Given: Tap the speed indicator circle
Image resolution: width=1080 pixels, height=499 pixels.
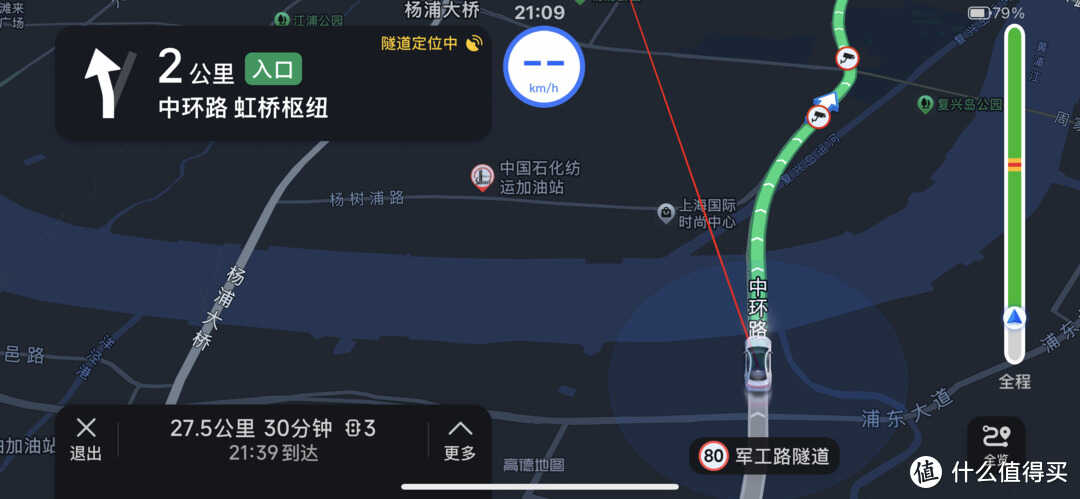Looking at the screenshot, I should point(544,67).
